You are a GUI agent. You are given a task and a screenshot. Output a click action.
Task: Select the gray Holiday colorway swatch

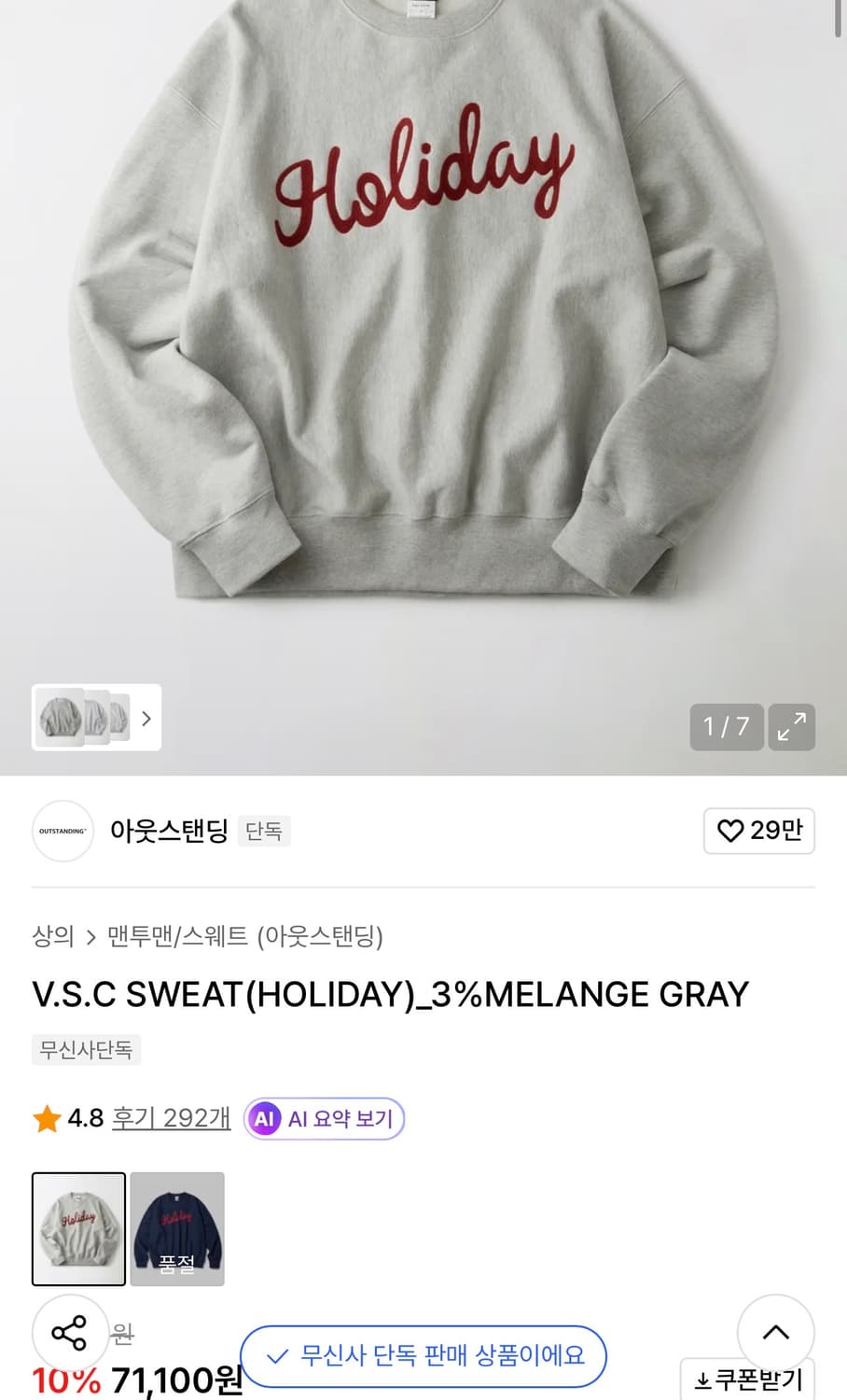tap(78, 1228)
